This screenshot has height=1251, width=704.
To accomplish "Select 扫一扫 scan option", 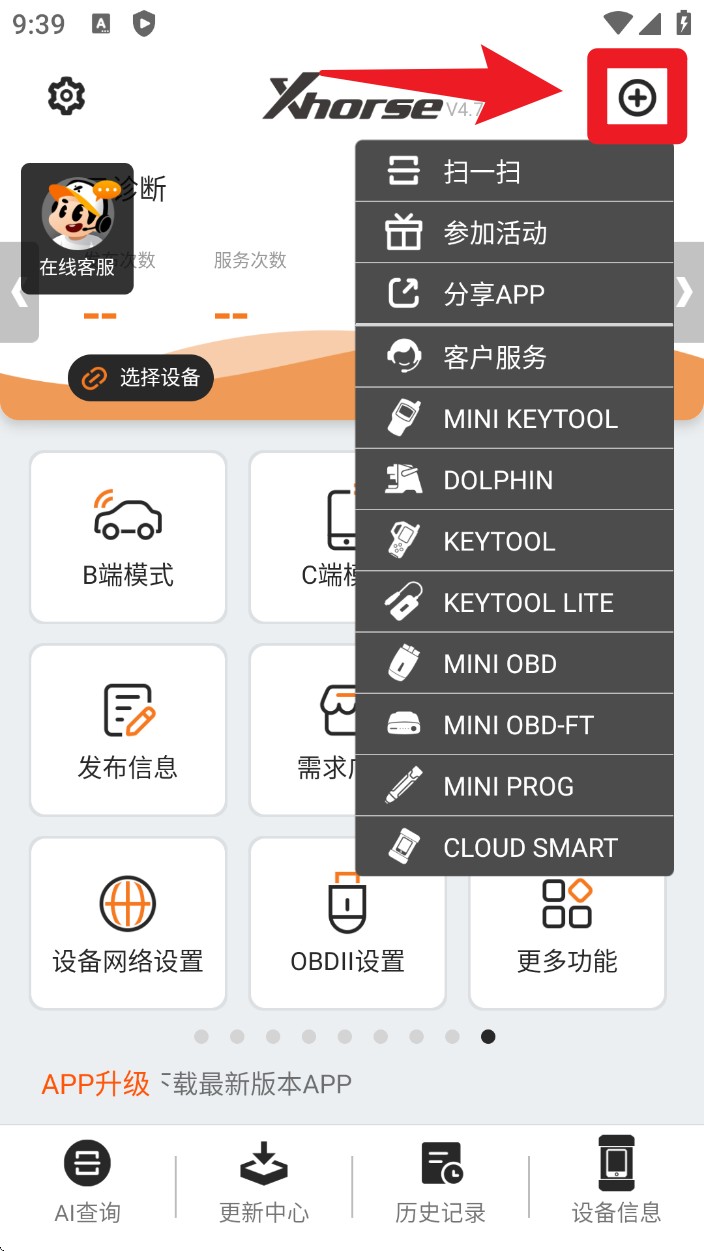I will click(514, 172).
